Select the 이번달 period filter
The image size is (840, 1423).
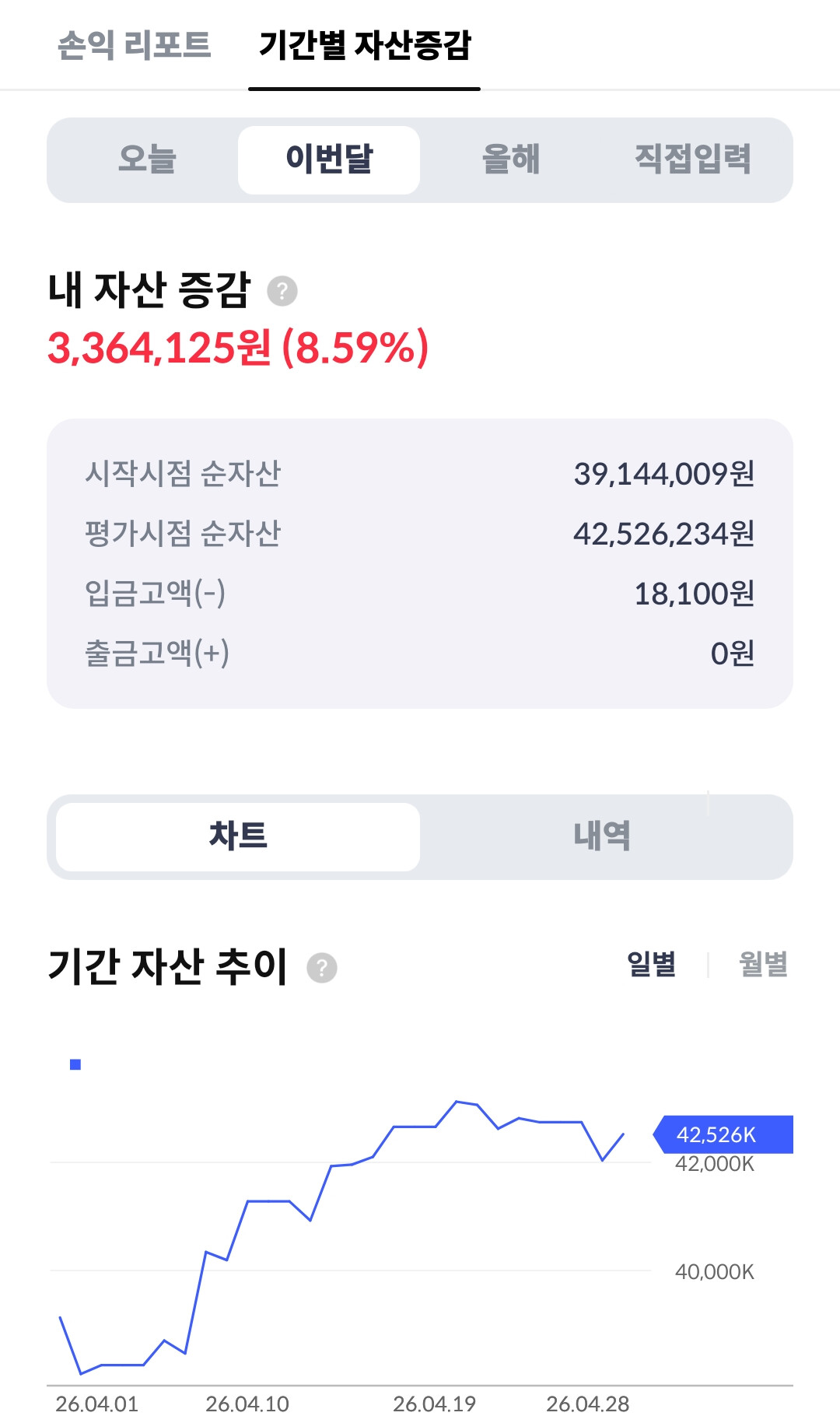(x=329, y=159)
